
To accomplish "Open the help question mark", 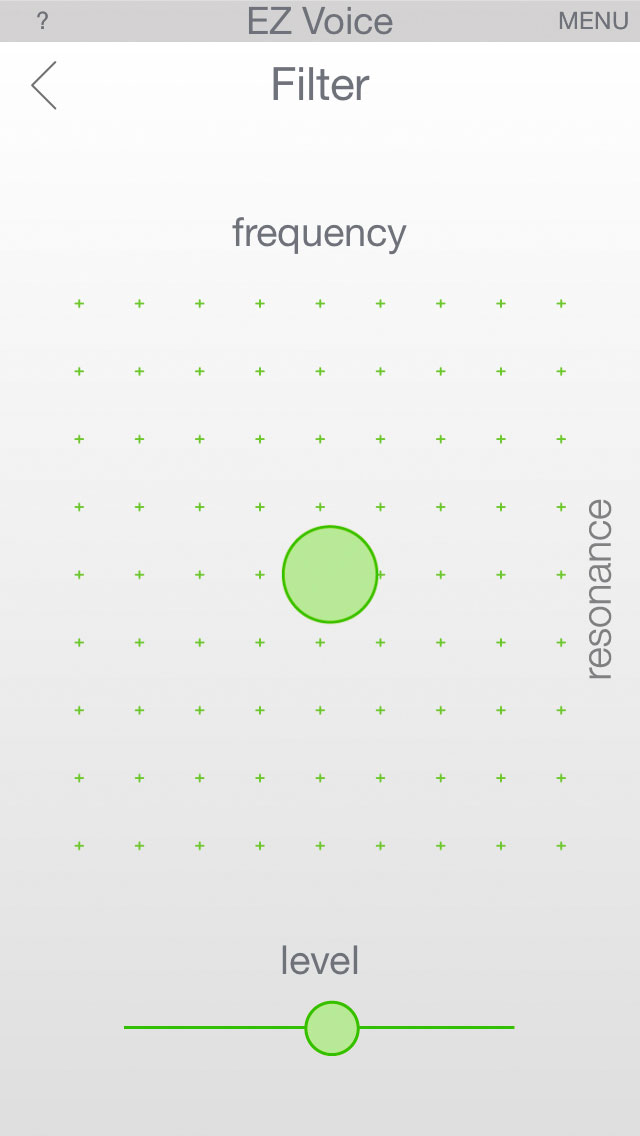I will [42, 21].
